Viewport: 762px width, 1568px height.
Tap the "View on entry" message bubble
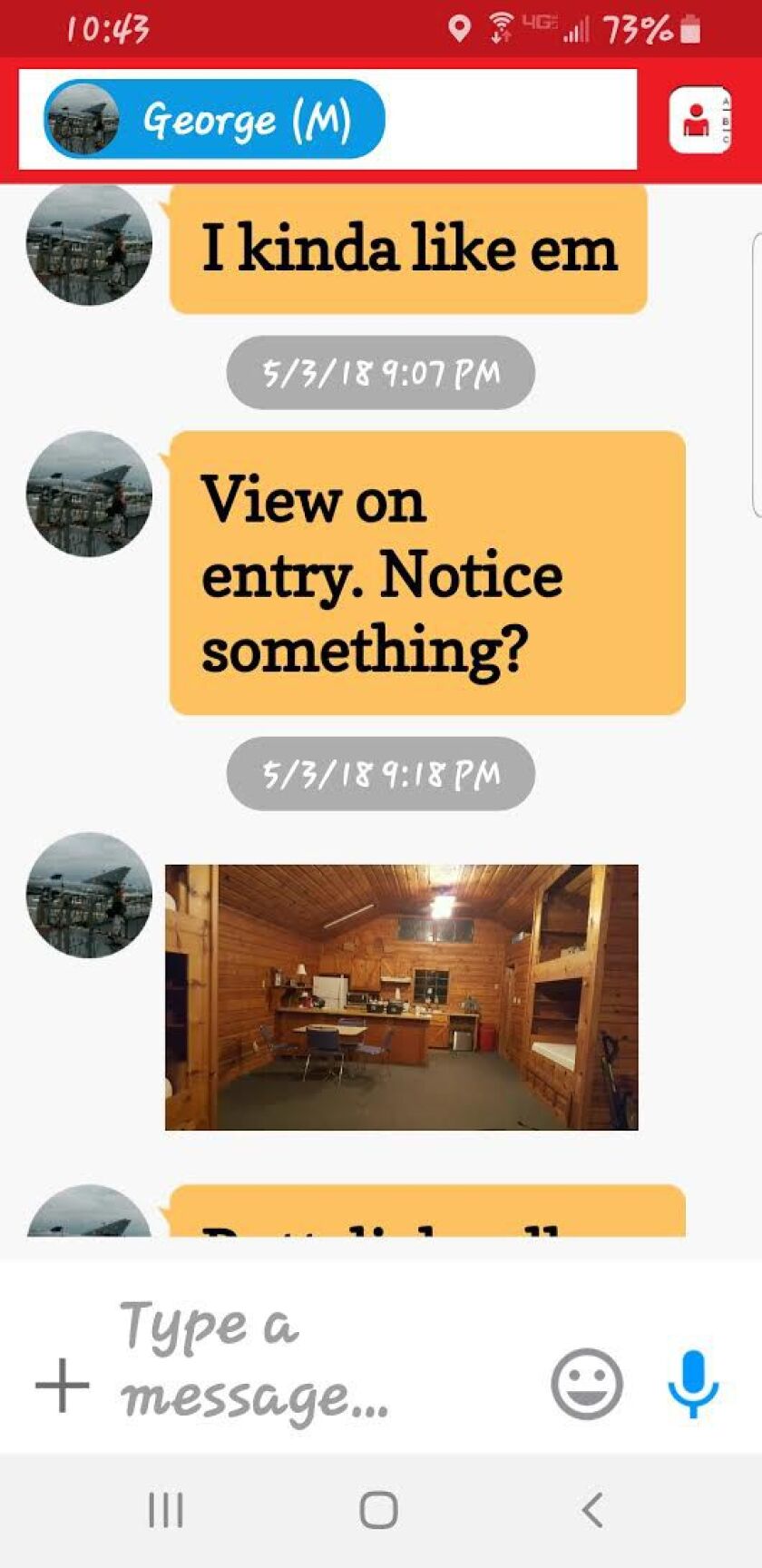coord(426,573)
